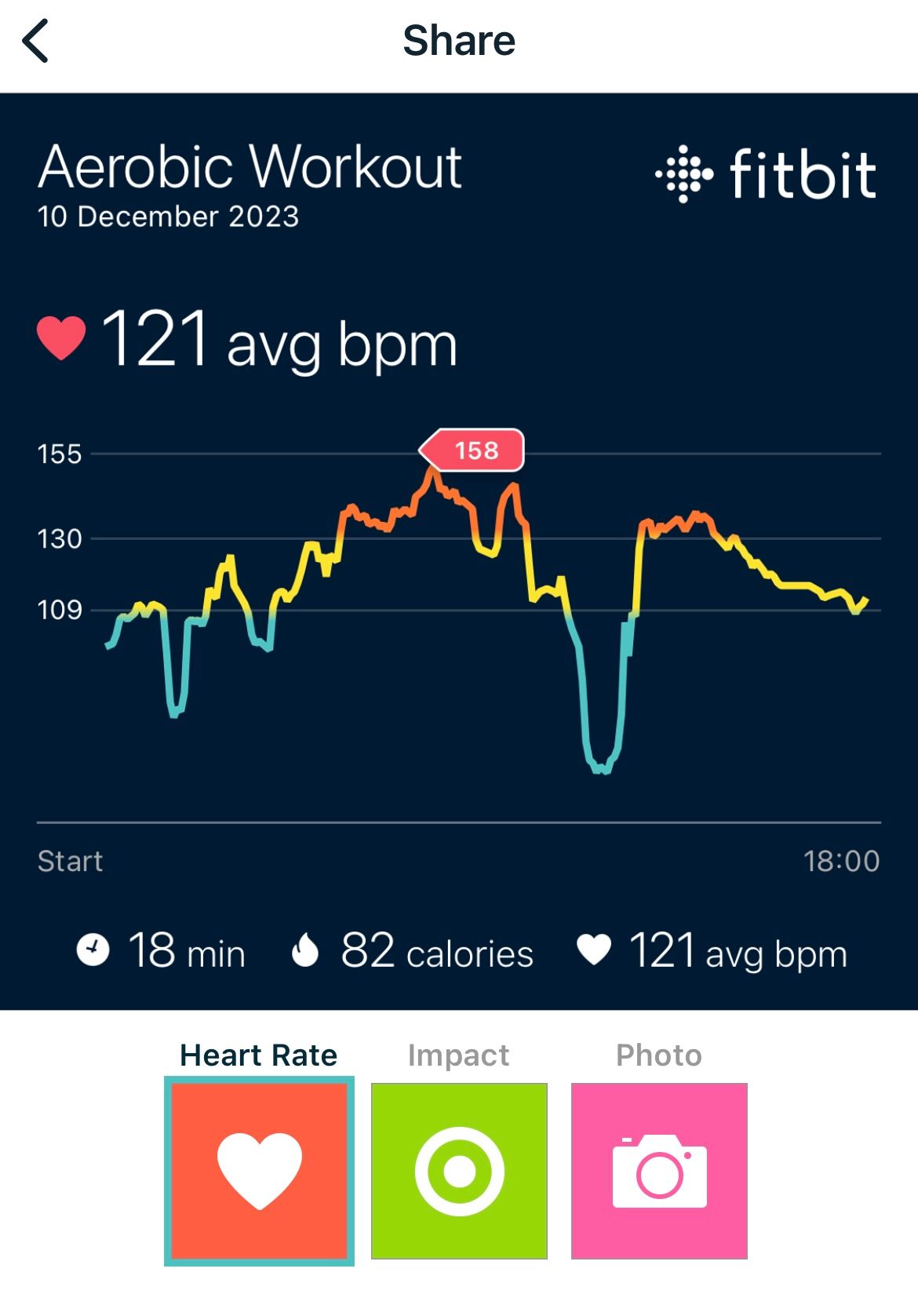The height and width of the screenshot is (1316, 918).
Task: Choose the Photo share option
Action: [x=659, y=1170]
